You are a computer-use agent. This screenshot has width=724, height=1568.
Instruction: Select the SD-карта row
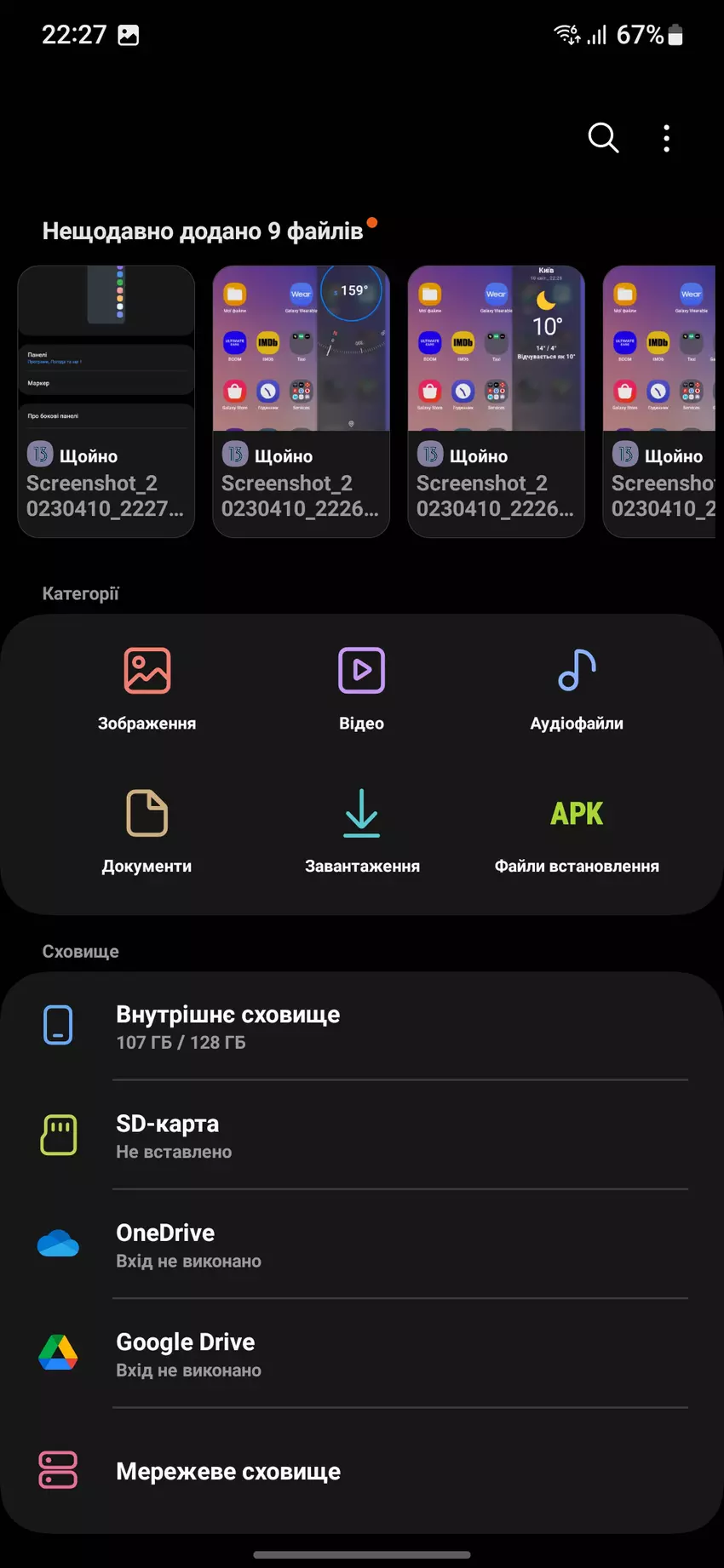[x=362, y=1136]
